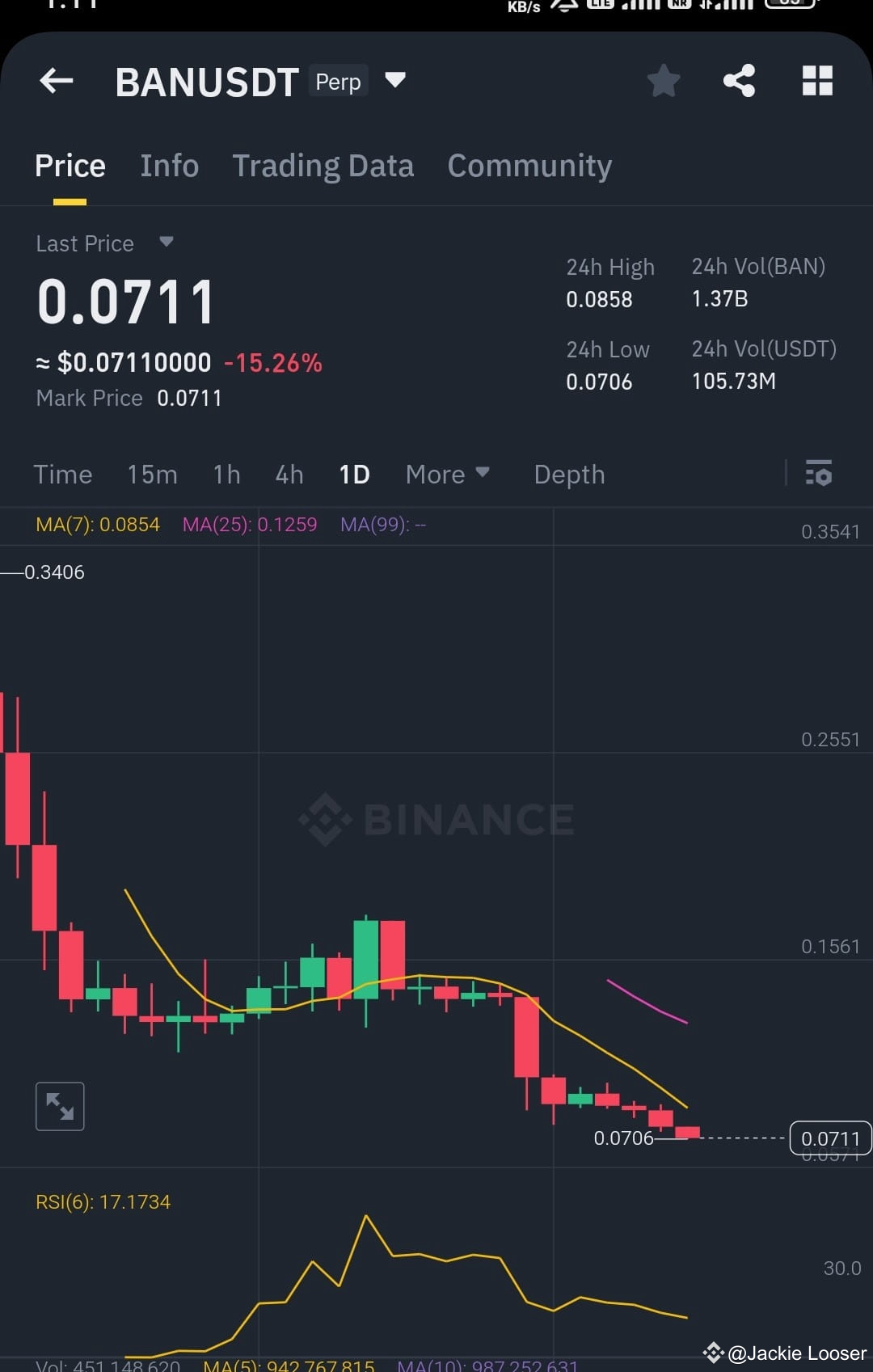Expand the Last Price dropdown

[105, 243]
